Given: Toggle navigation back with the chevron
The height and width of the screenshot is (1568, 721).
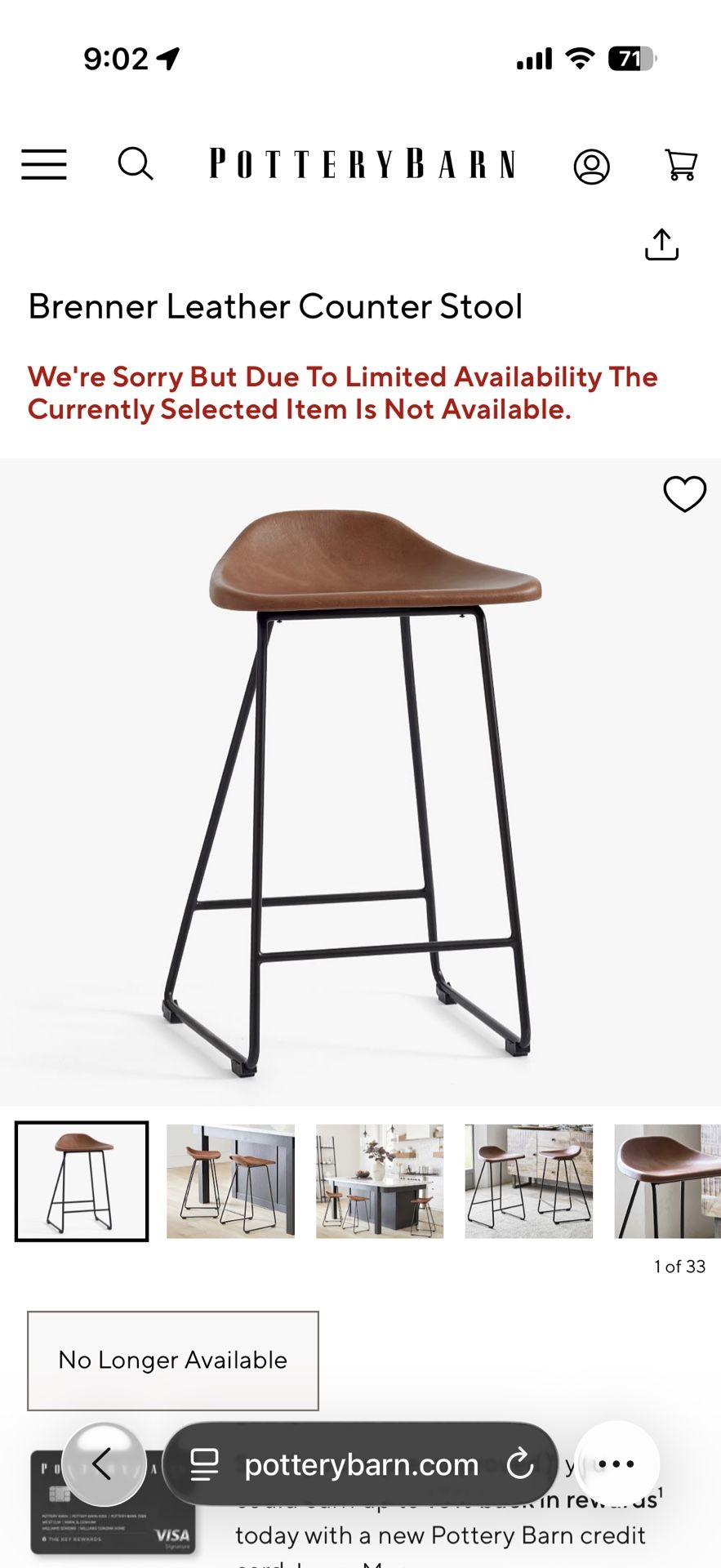Looking at the screenshot, I should point(104,1464).
